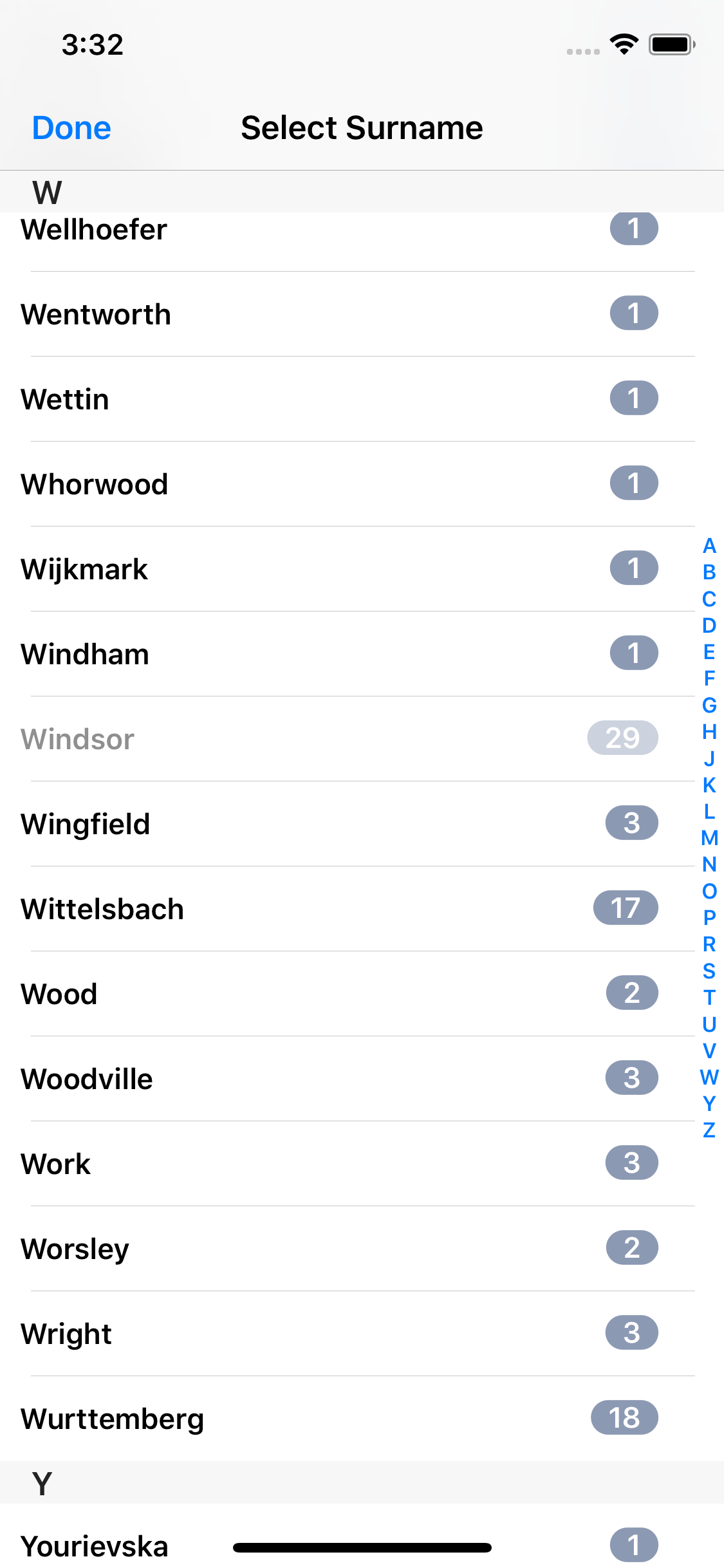The width and height of the screenshot is (724, 1568).
Task: Tap Done to close surname selection
Action: coord(71,128)
